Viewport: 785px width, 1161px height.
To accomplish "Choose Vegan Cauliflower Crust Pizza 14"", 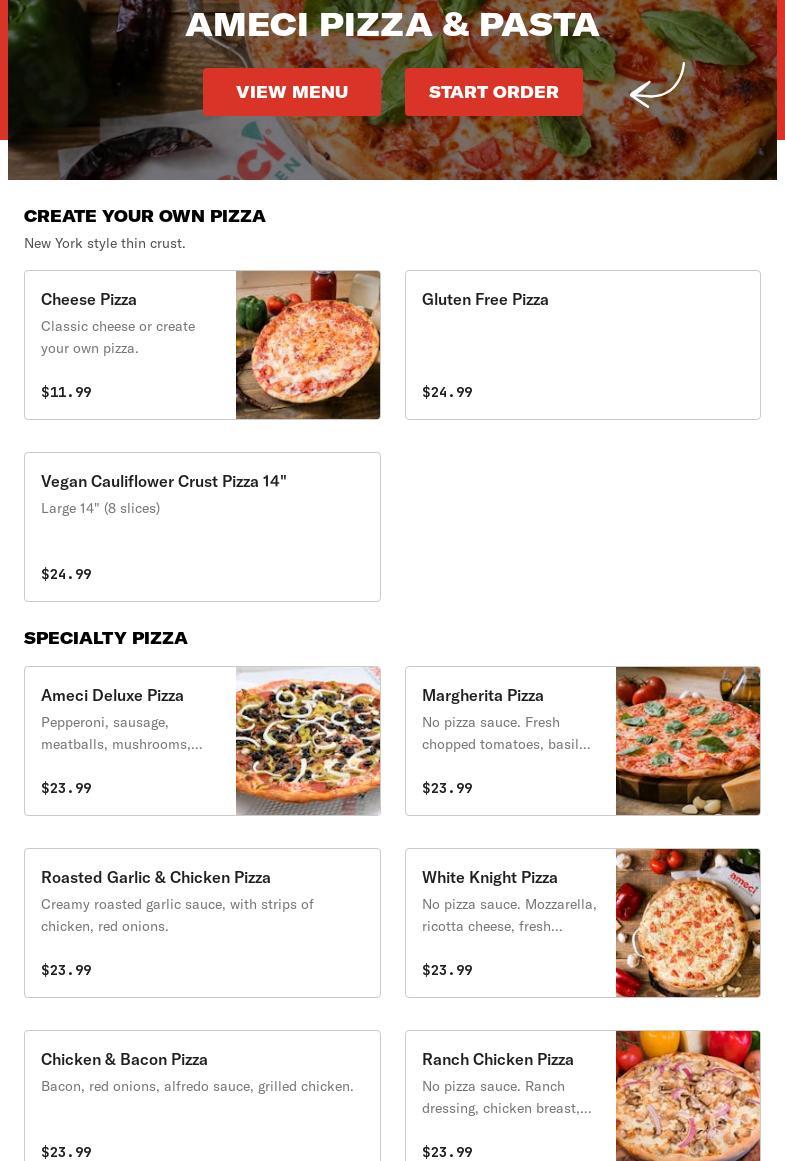I will (202, 527).
